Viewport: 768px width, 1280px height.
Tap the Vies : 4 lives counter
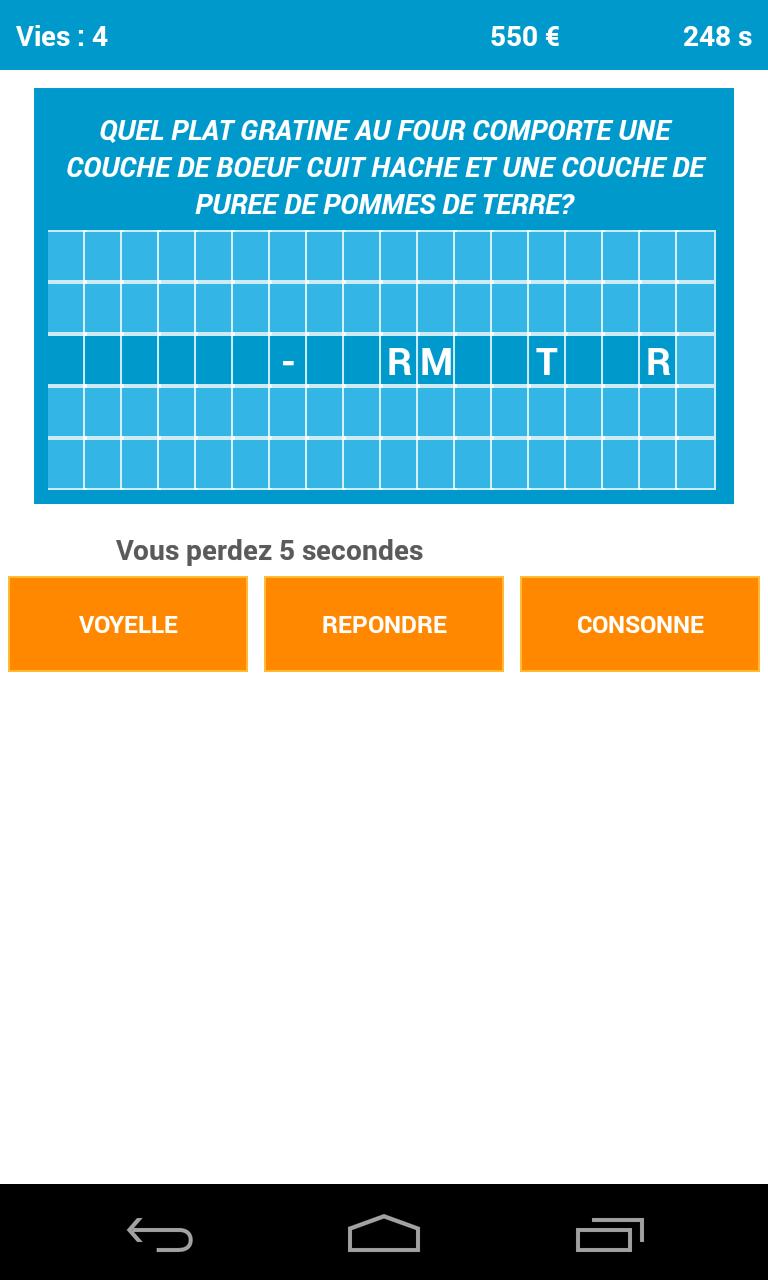pos(63,36)
